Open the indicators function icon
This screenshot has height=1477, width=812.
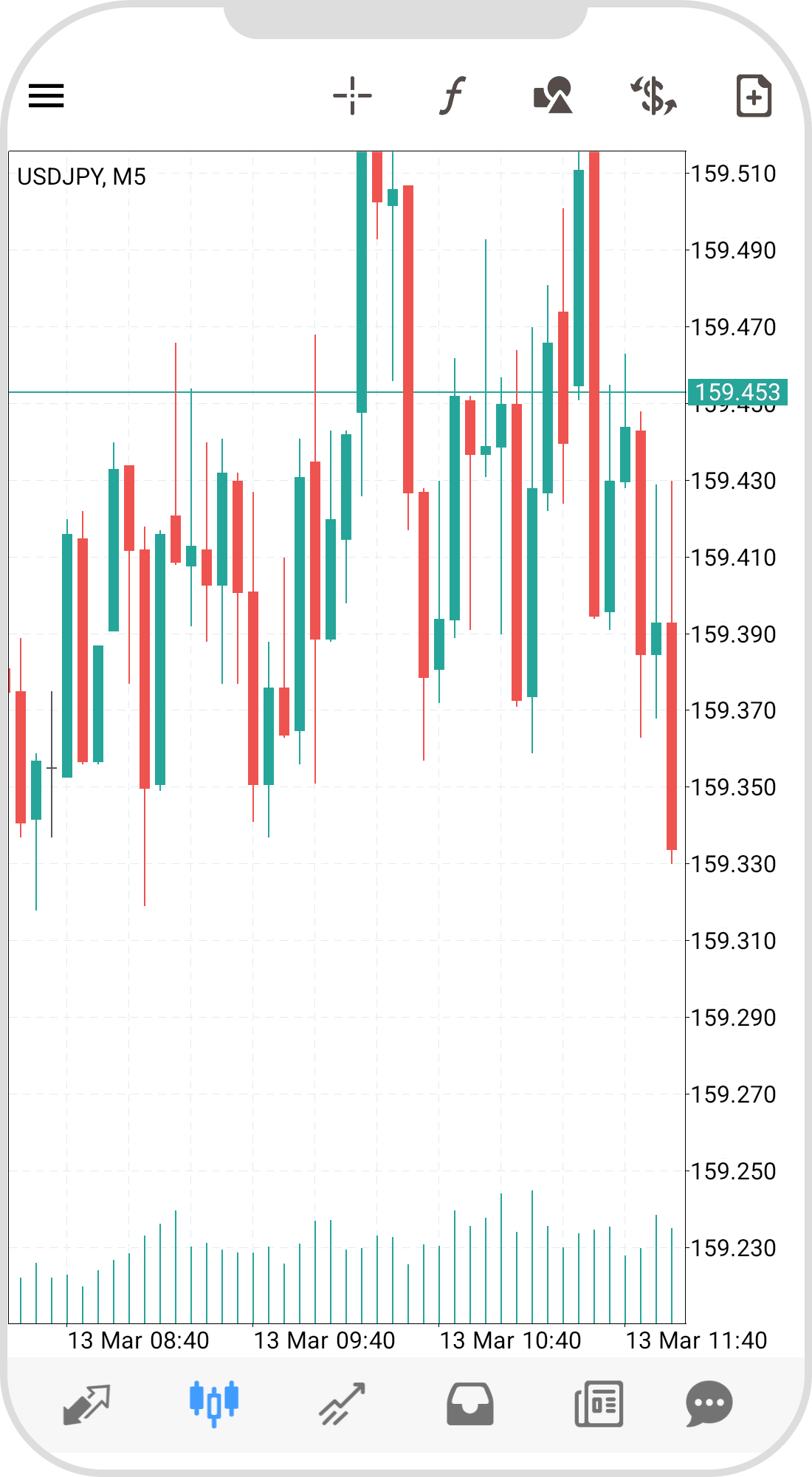tap(453, 96)
